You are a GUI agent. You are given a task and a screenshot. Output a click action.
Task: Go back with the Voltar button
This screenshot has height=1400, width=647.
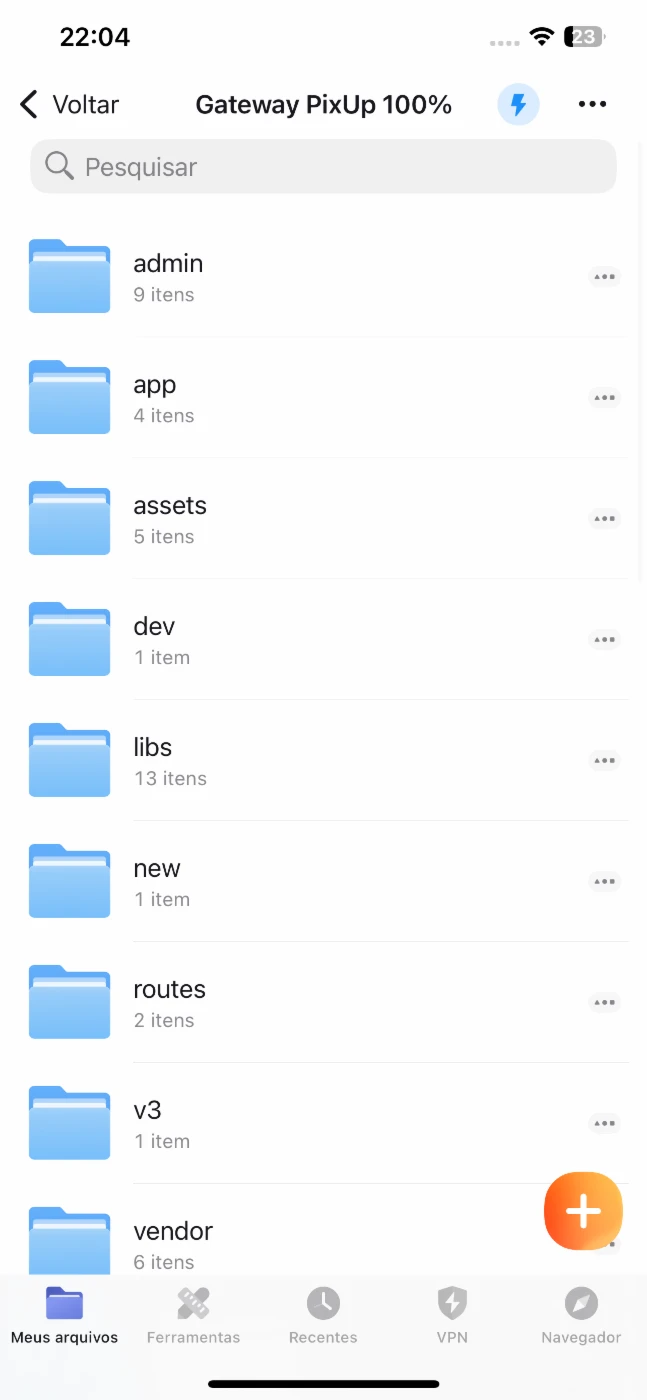click(70, 104)
